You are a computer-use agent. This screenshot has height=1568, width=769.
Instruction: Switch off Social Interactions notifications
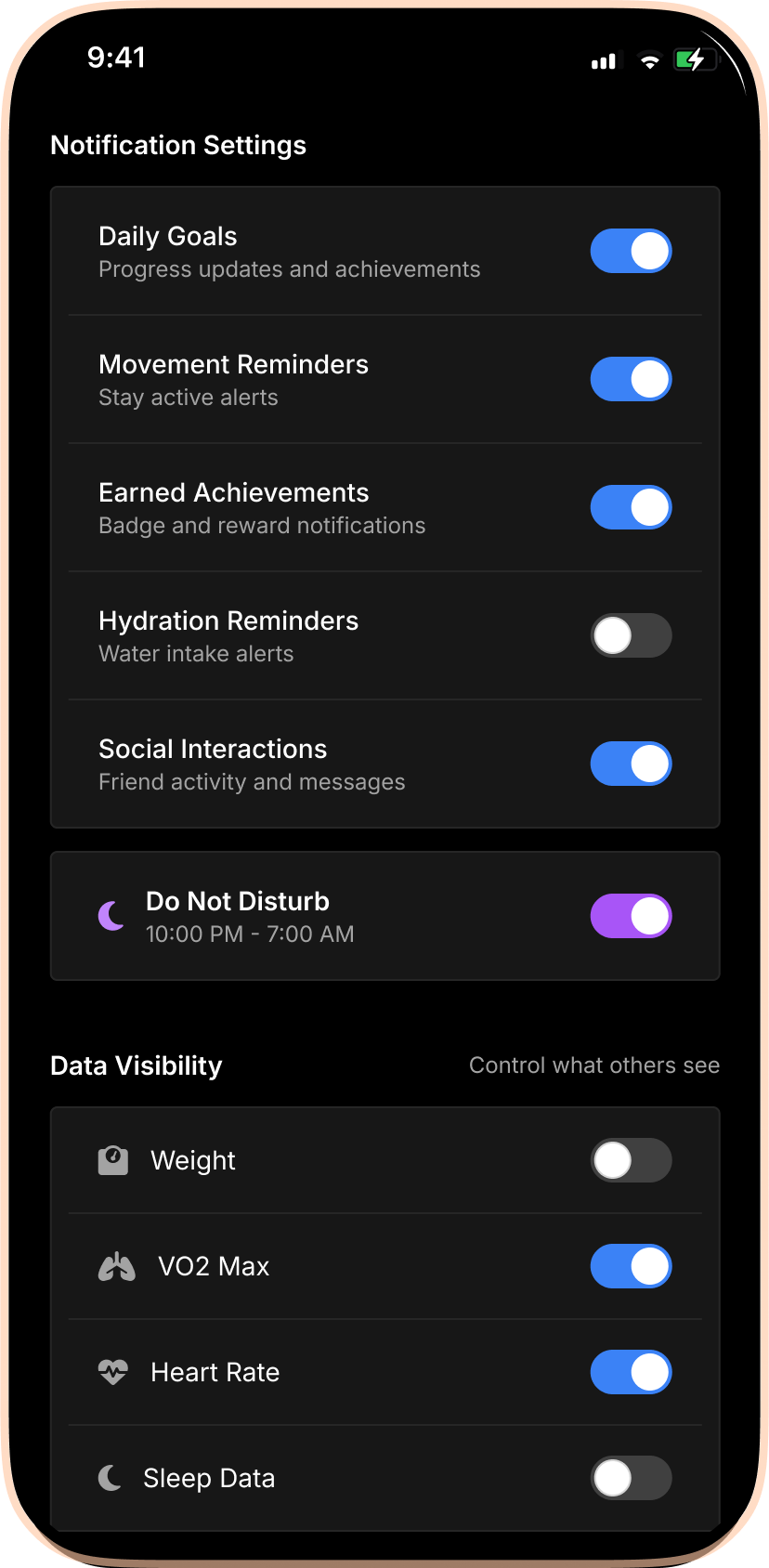click(631, 764)
